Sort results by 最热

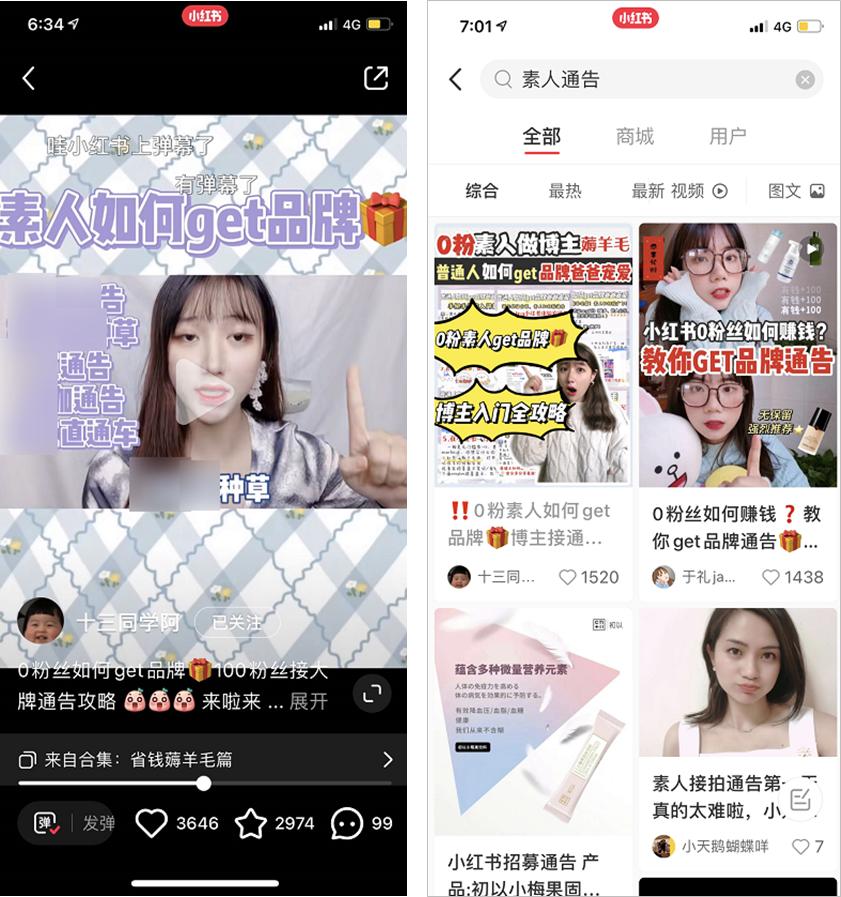coord(565,190)
